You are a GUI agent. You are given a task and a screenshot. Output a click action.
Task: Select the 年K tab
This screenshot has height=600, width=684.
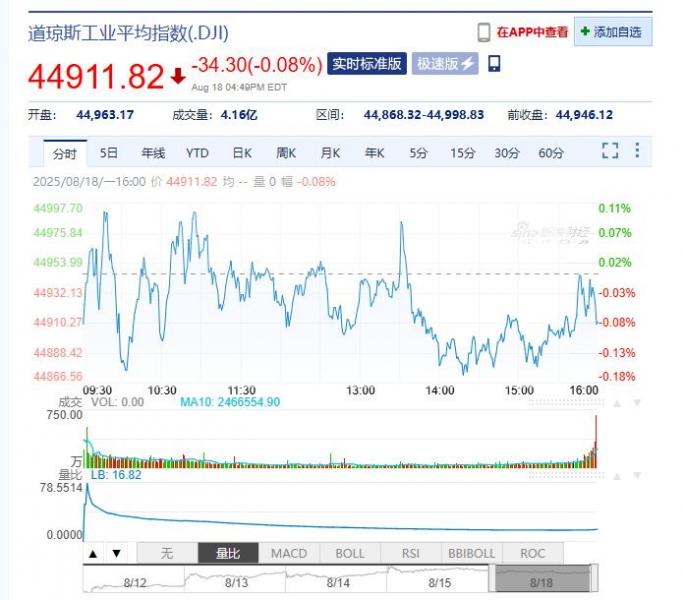click(374, 153)
